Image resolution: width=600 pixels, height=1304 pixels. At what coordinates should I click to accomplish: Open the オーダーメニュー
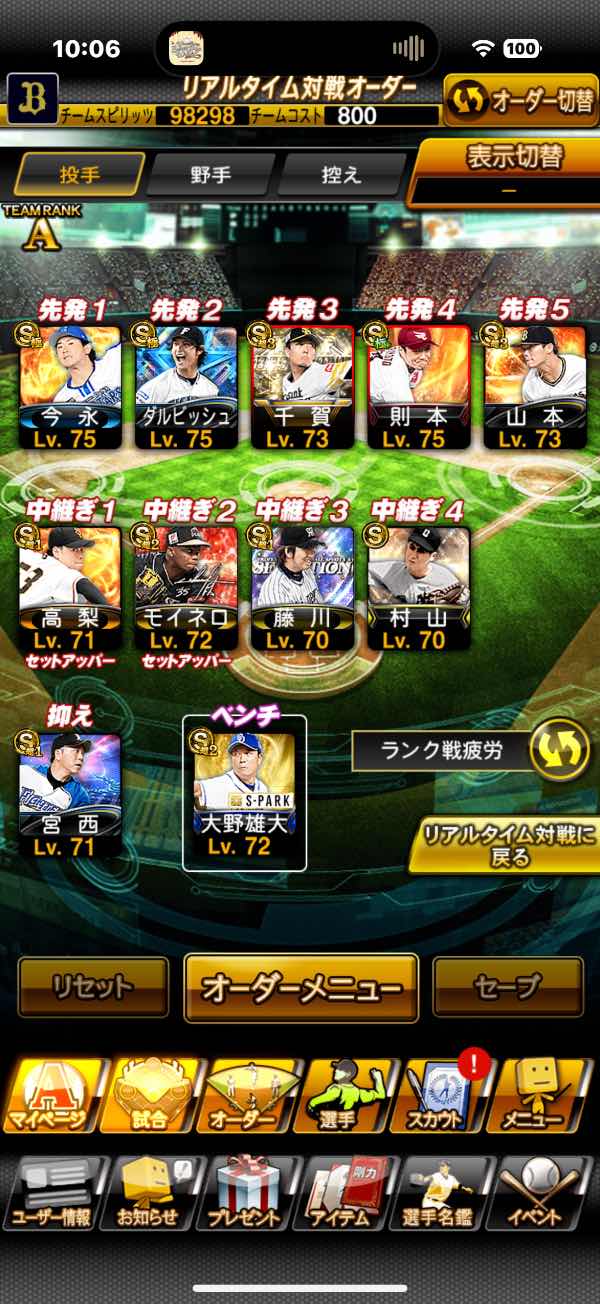[x=301, y=987]
